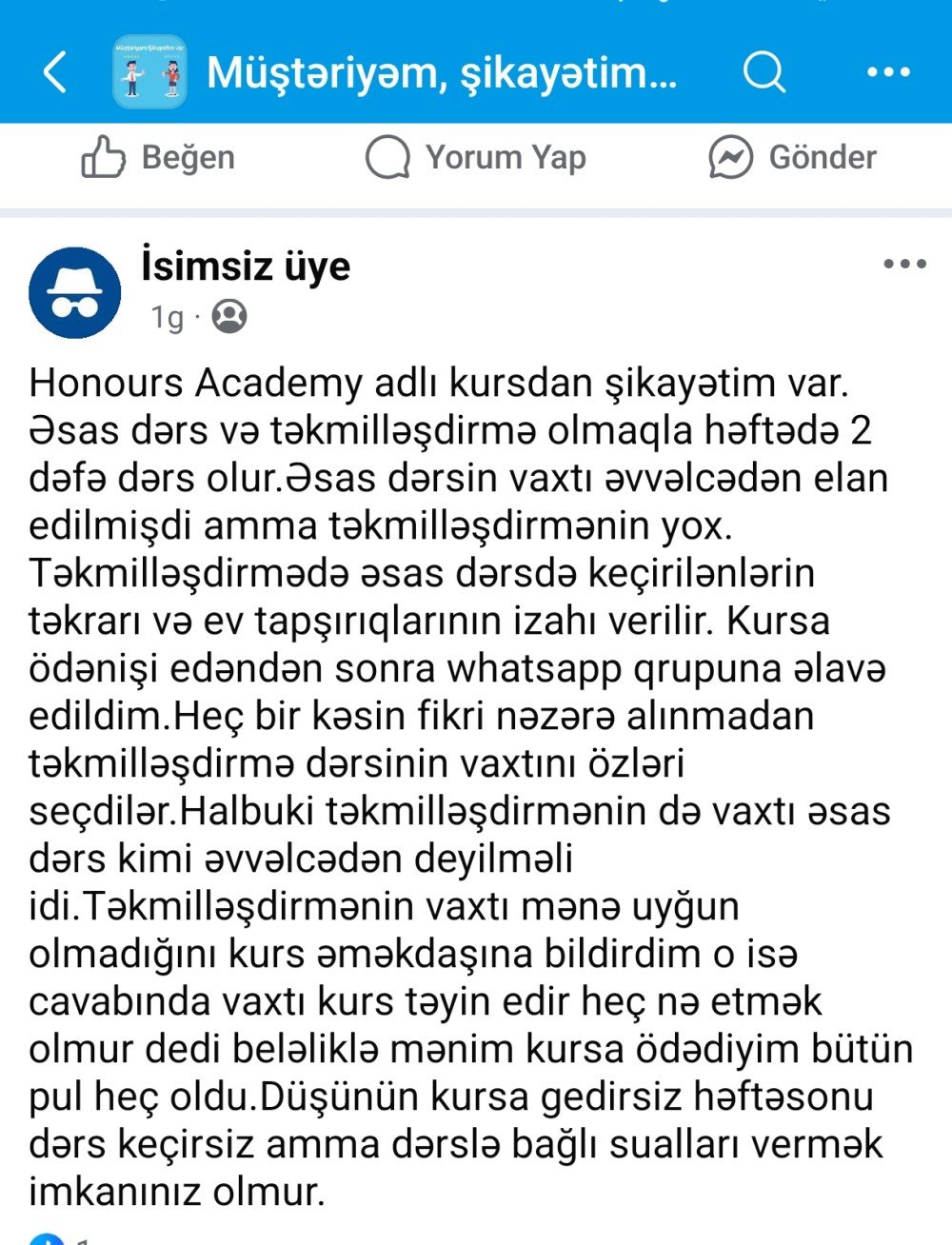
Task: Tap Yorum Yap to comment
Action: (x=476, y=158)
